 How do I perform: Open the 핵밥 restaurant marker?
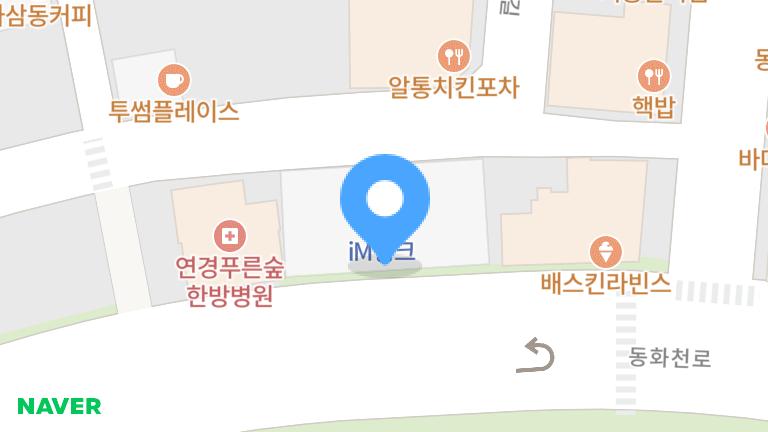point(654,73)
